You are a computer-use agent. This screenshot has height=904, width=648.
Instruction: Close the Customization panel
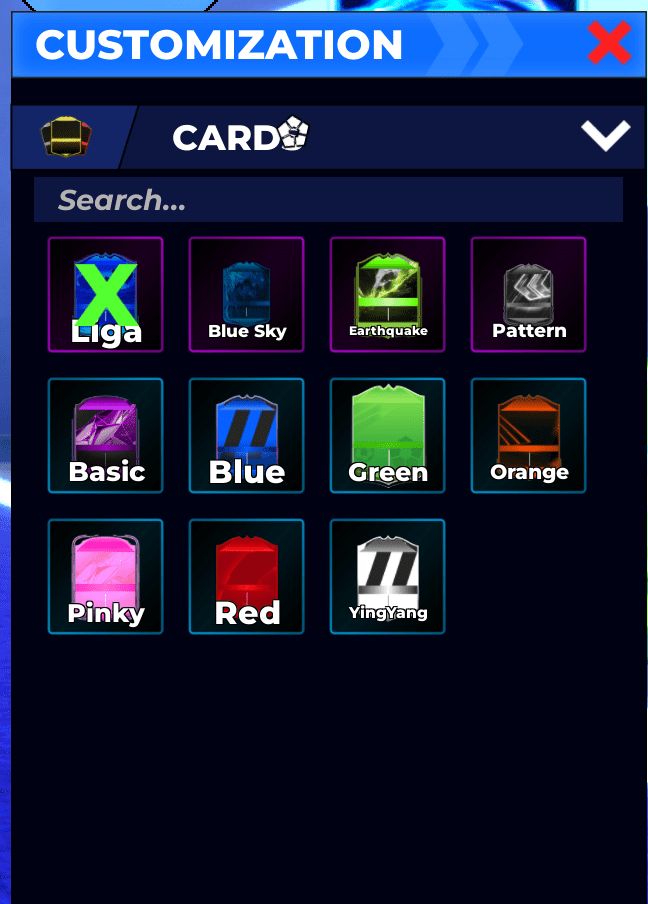609,44
